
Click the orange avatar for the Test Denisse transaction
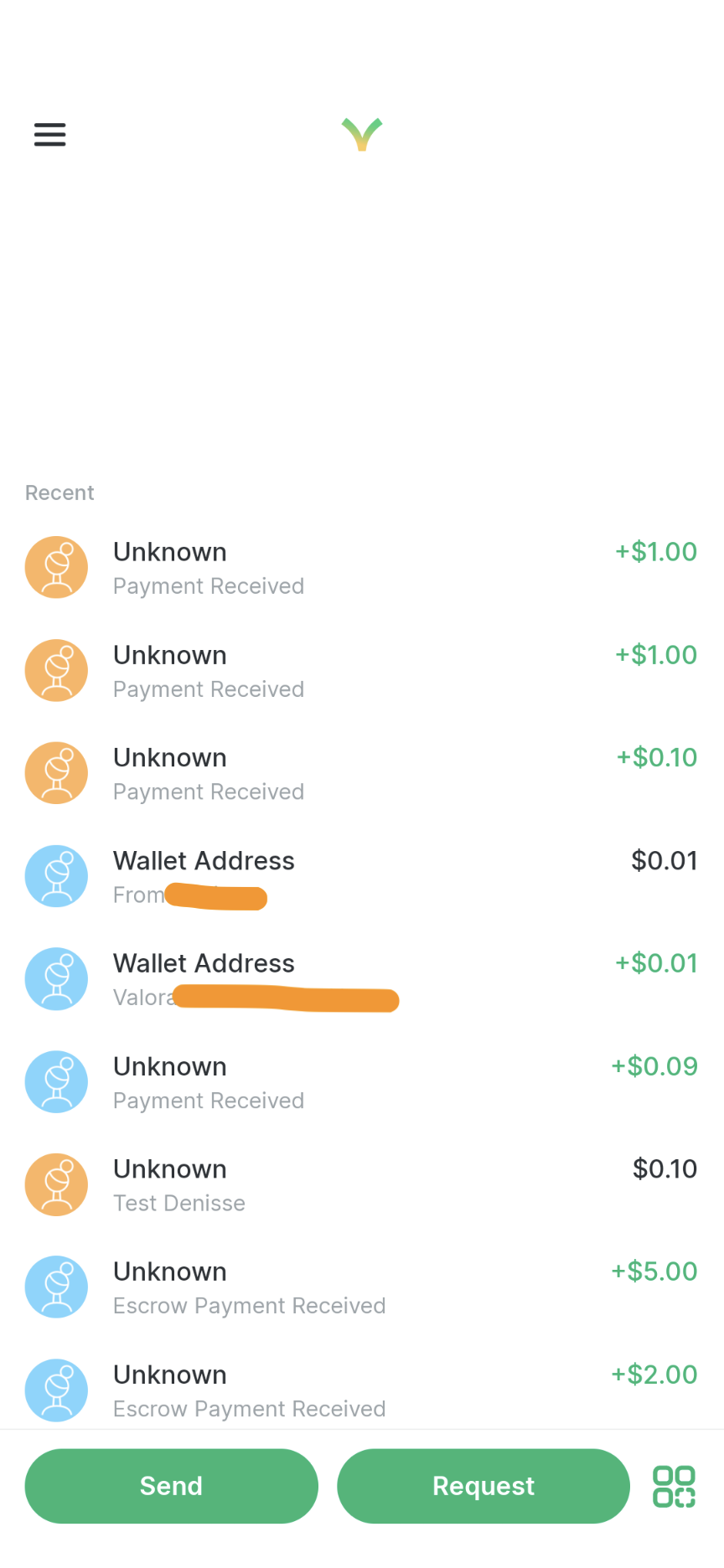56,1184
